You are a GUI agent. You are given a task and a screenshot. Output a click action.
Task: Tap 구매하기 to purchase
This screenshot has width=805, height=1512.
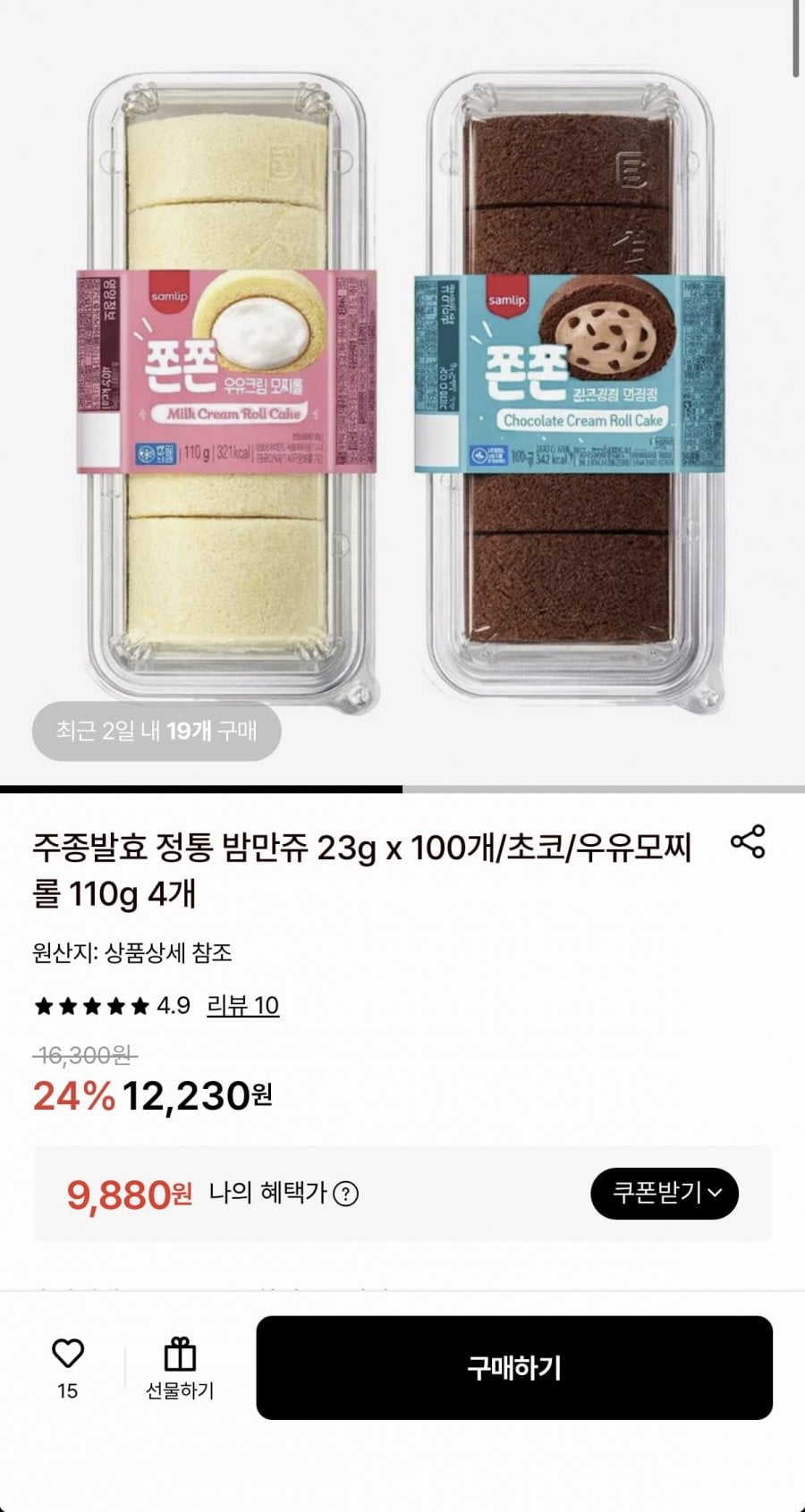tap(514, 1367)
